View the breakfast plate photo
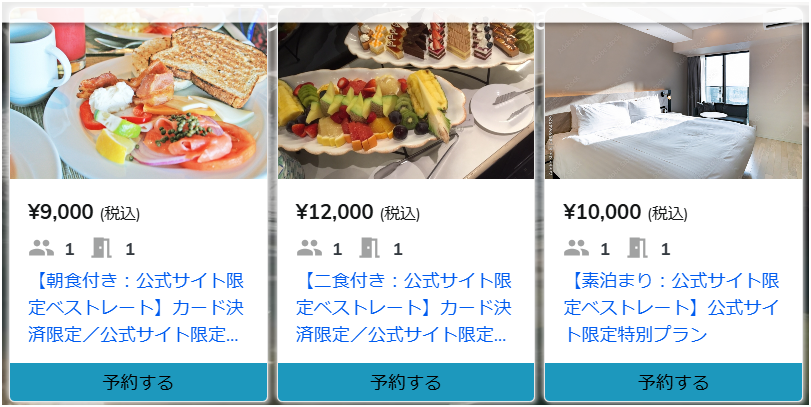This screenshot has height=407, width=811. click(138, 100)
